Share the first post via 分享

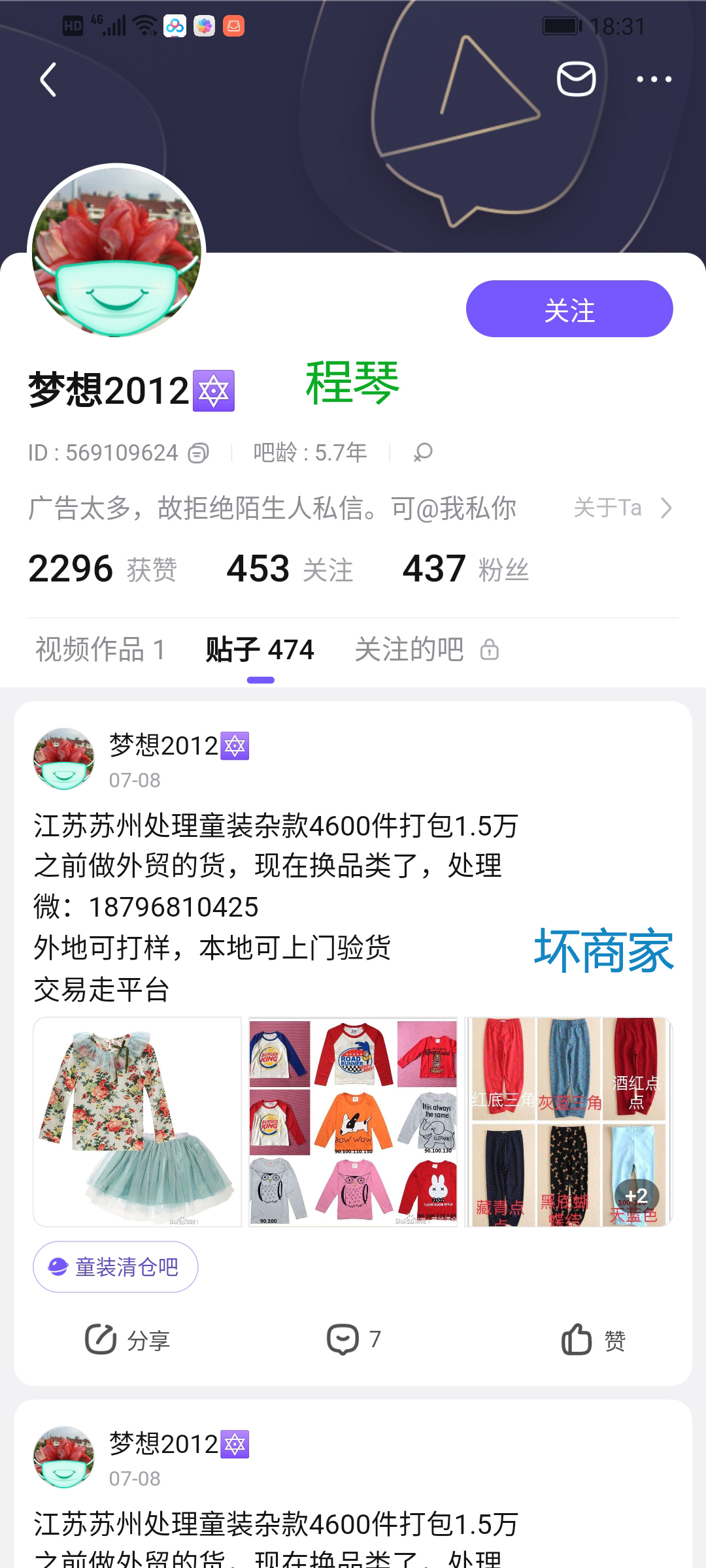click(x=127, y=1340)
